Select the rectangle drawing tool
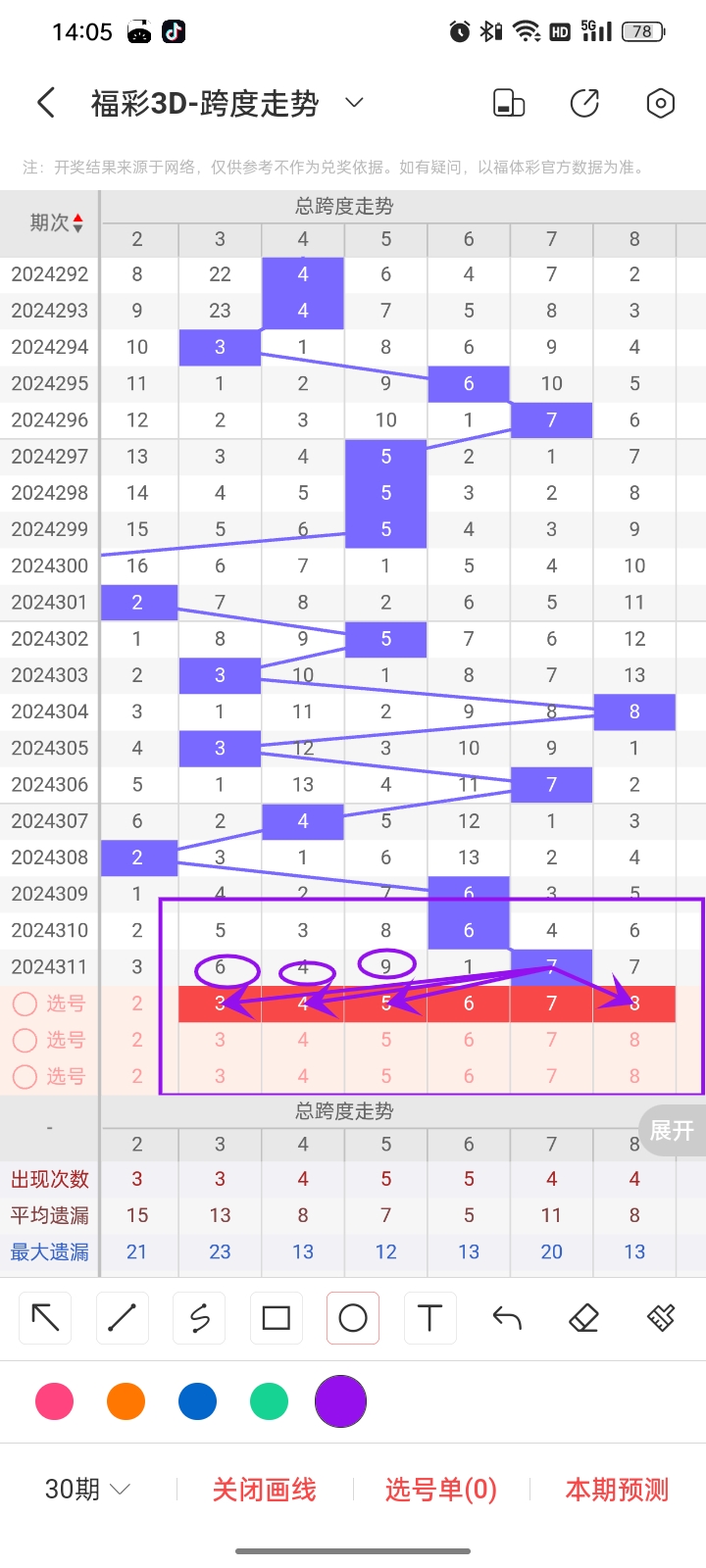Image resolution: width=706 pixels, height=1568 pixels. pos(277,1317)
